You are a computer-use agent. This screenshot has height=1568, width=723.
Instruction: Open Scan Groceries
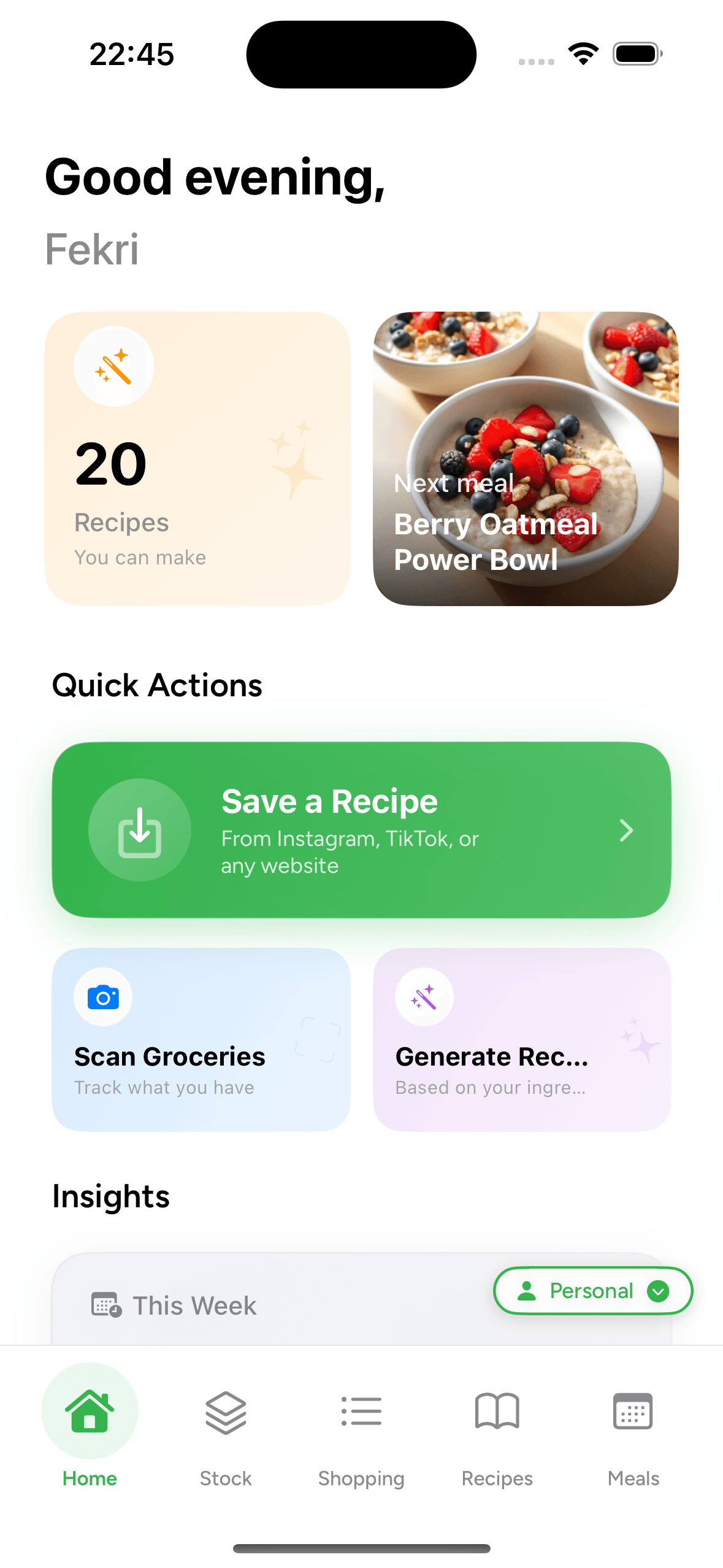click(201, 1039)
